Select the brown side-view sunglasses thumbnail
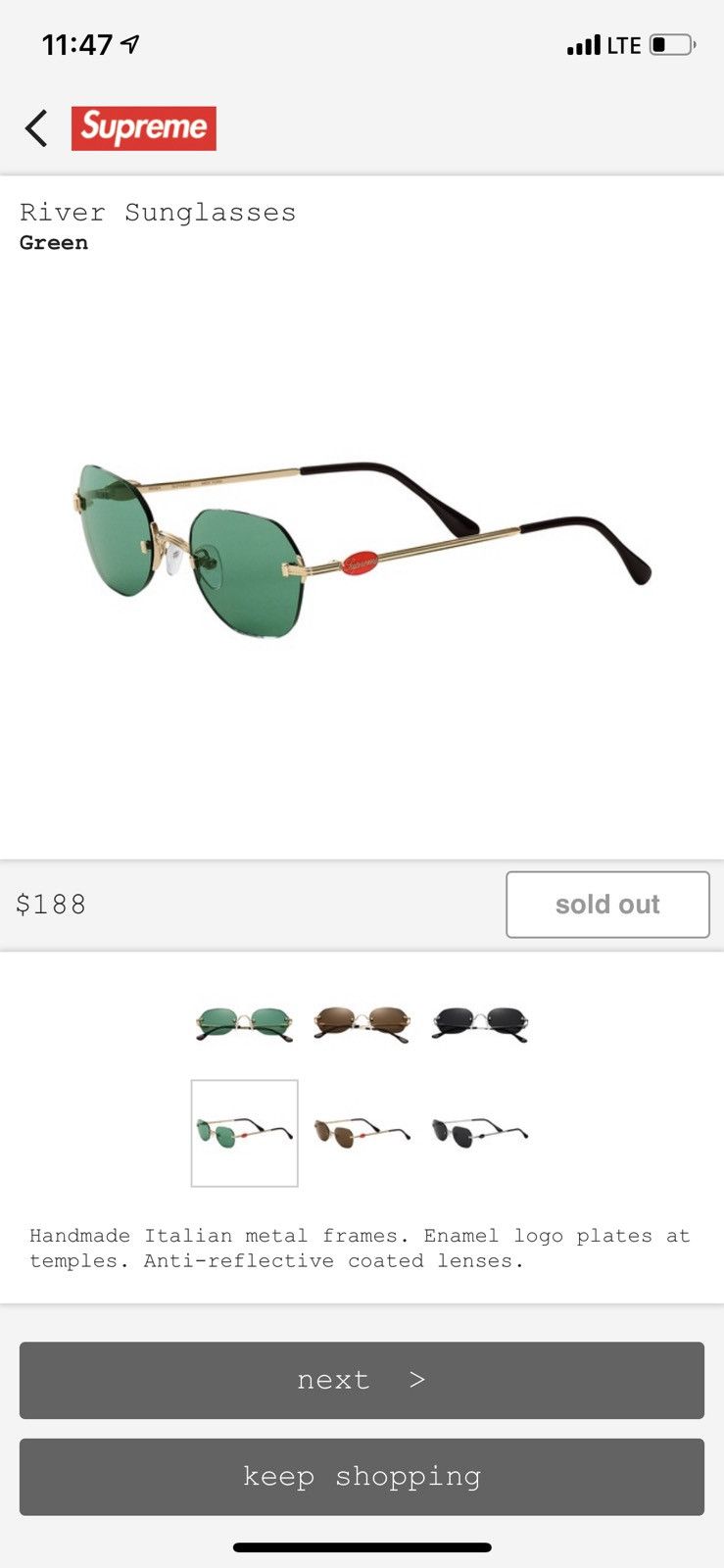The image size is (724, 1568). (362, 1133)
